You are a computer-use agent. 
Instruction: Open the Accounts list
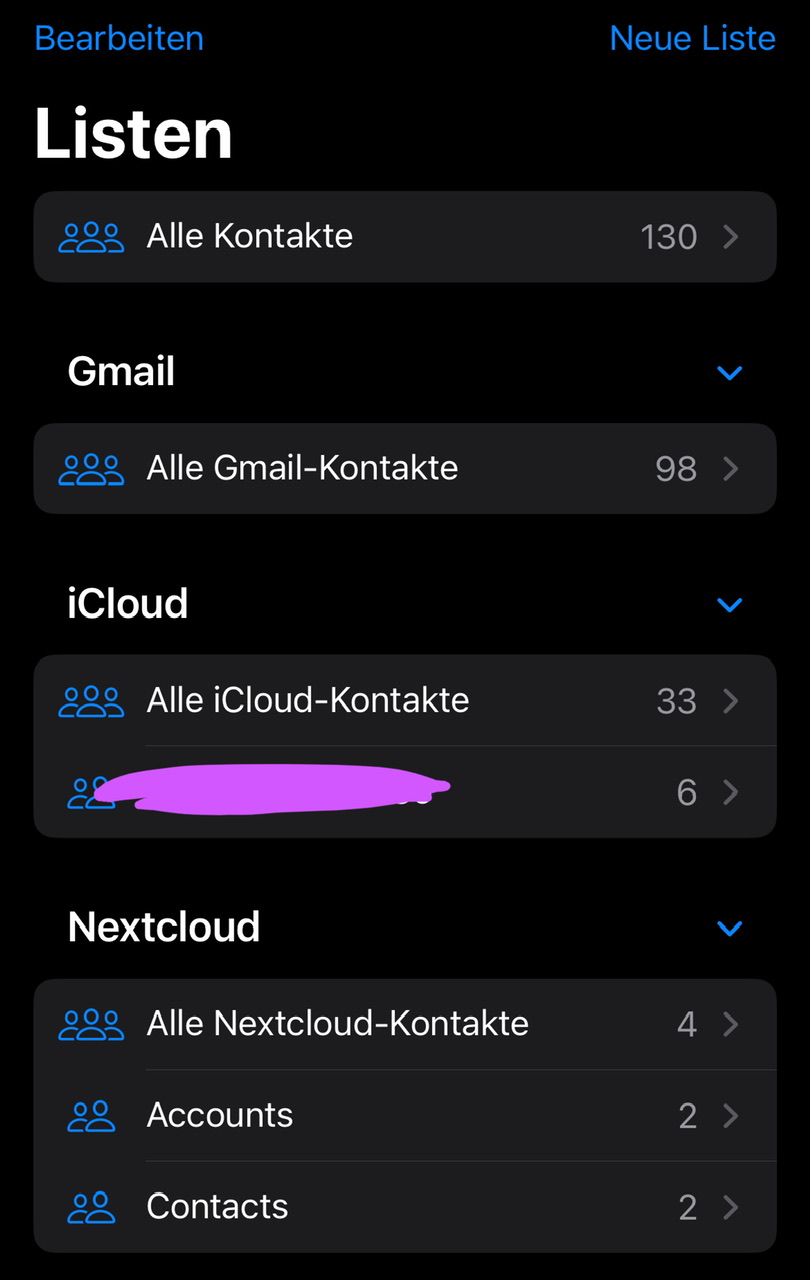404,1115
